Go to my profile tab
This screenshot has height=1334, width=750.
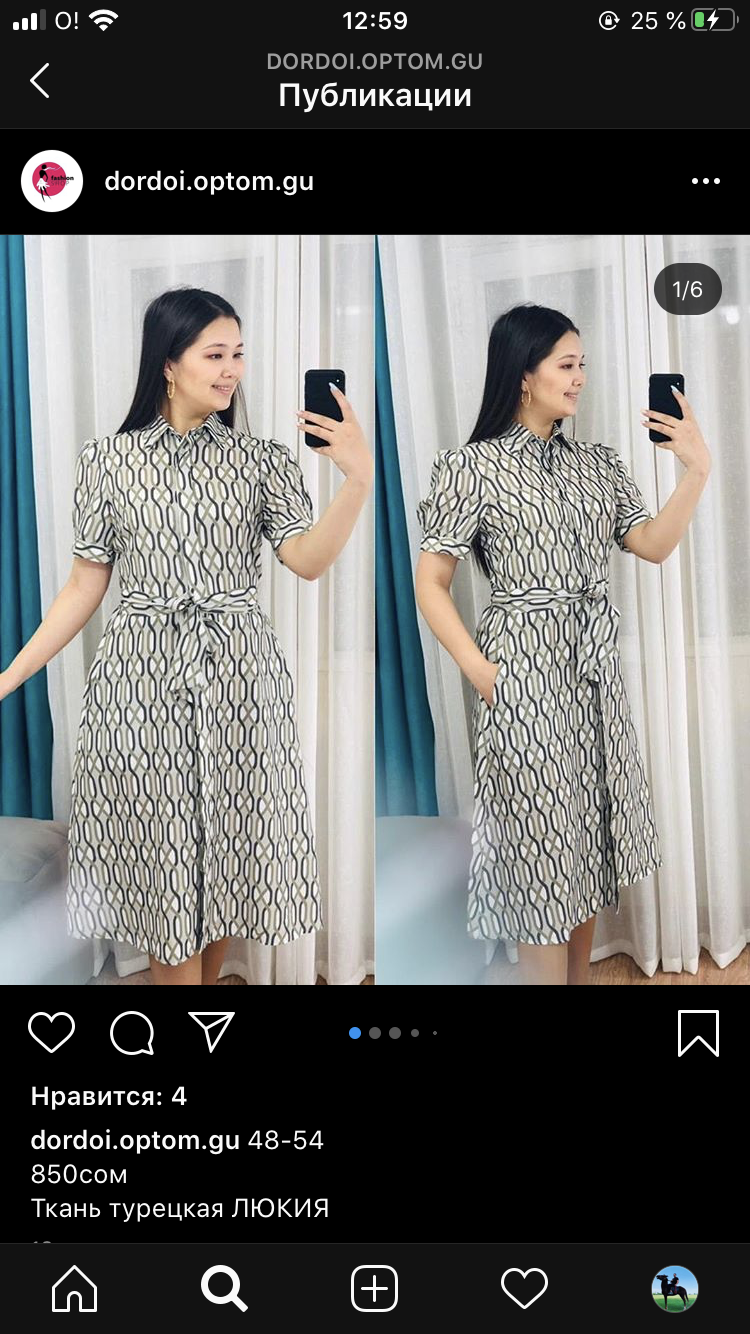click(x=674, y=1288)
